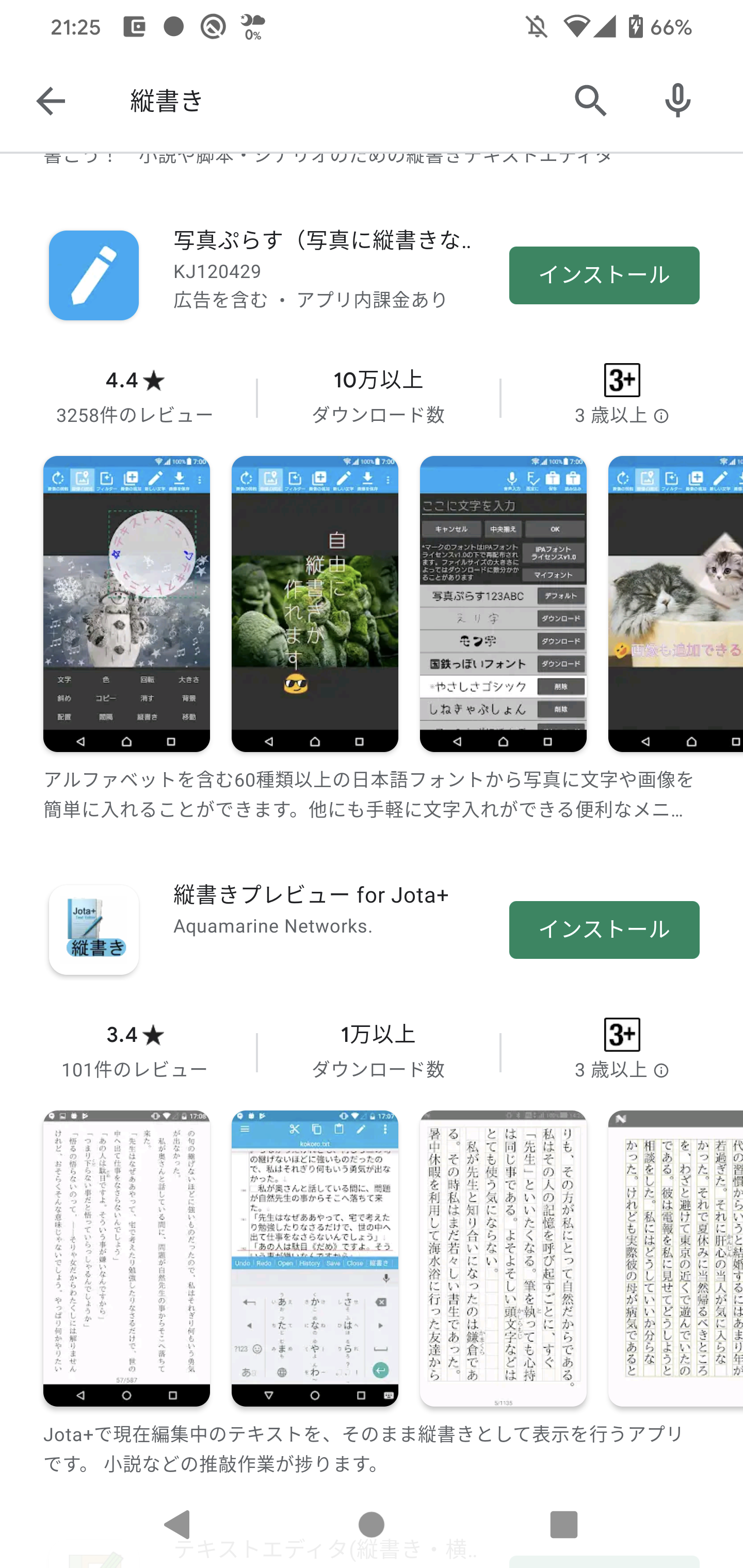View third Jota+ grid-paper screenshot
This screenshot has height=1568, width=743.
pyautogui.click(x=503, y=1257)
